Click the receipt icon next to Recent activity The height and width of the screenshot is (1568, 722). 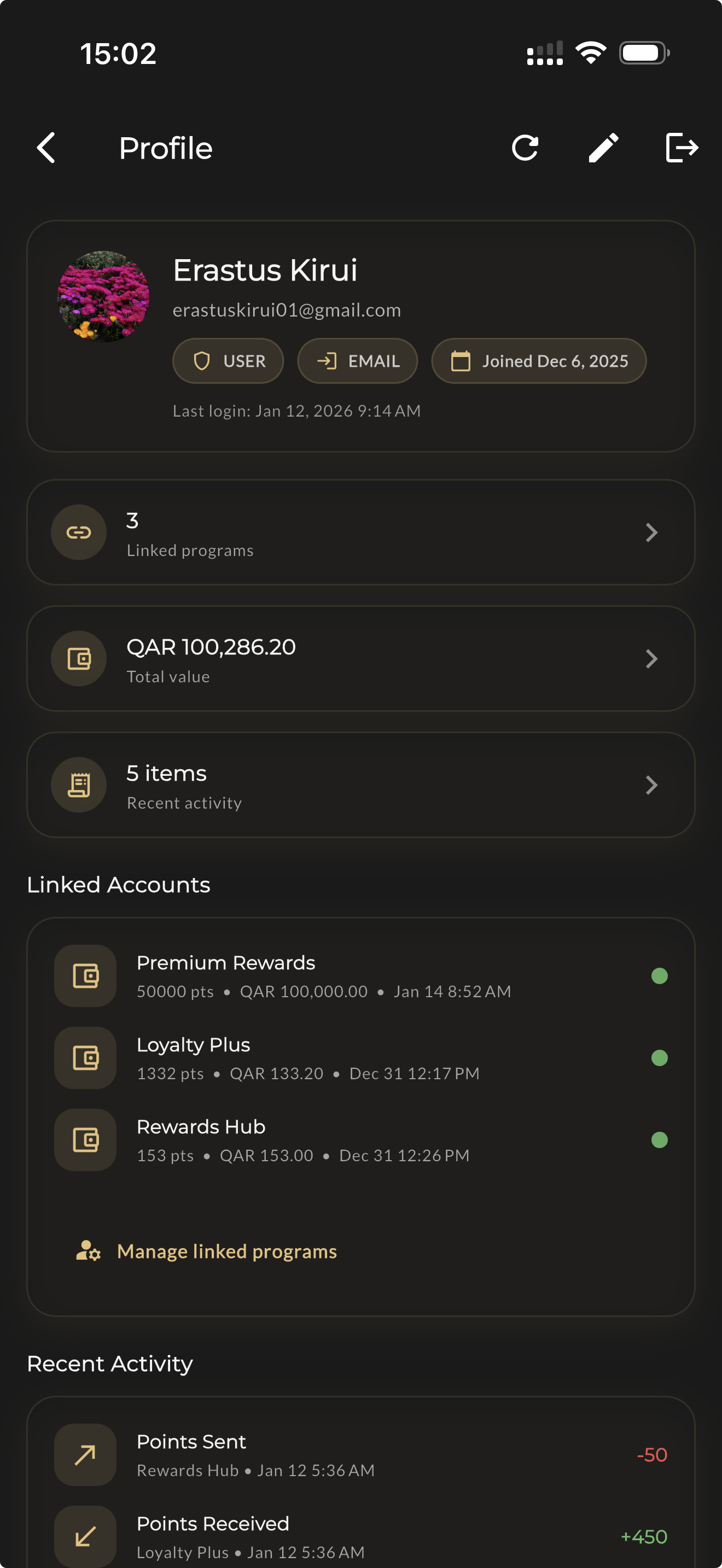coord(79,785)
